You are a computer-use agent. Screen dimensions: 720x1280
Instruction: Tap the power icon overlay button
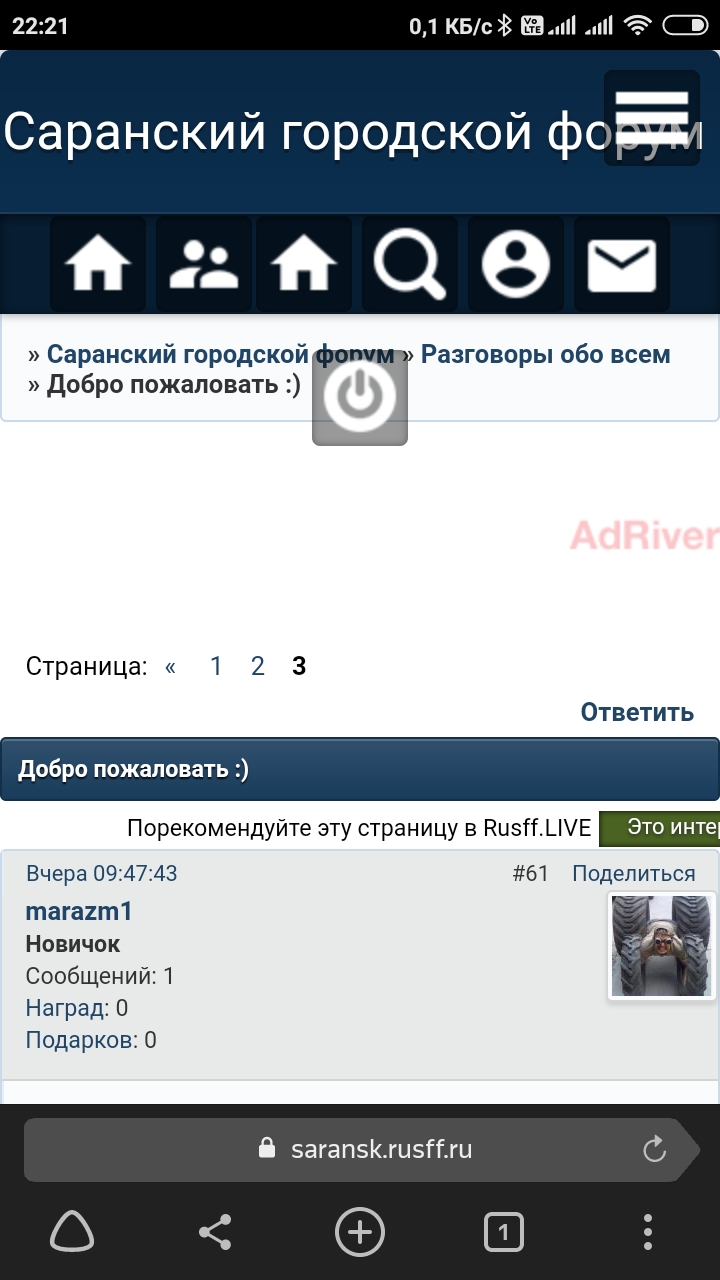tap(360, 397)
